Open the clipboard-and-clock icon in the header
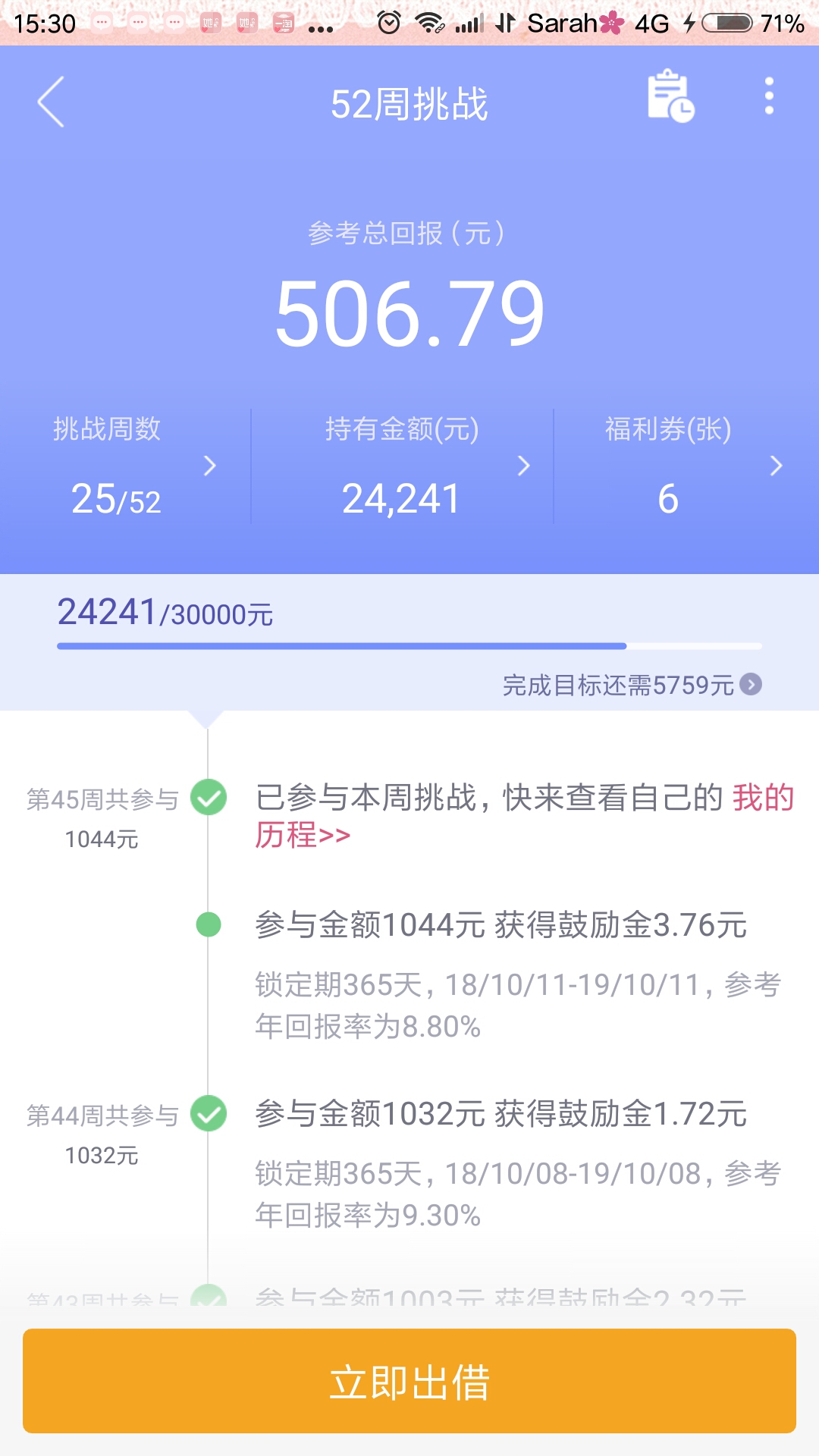819x1456 pixels. [670, 96]
